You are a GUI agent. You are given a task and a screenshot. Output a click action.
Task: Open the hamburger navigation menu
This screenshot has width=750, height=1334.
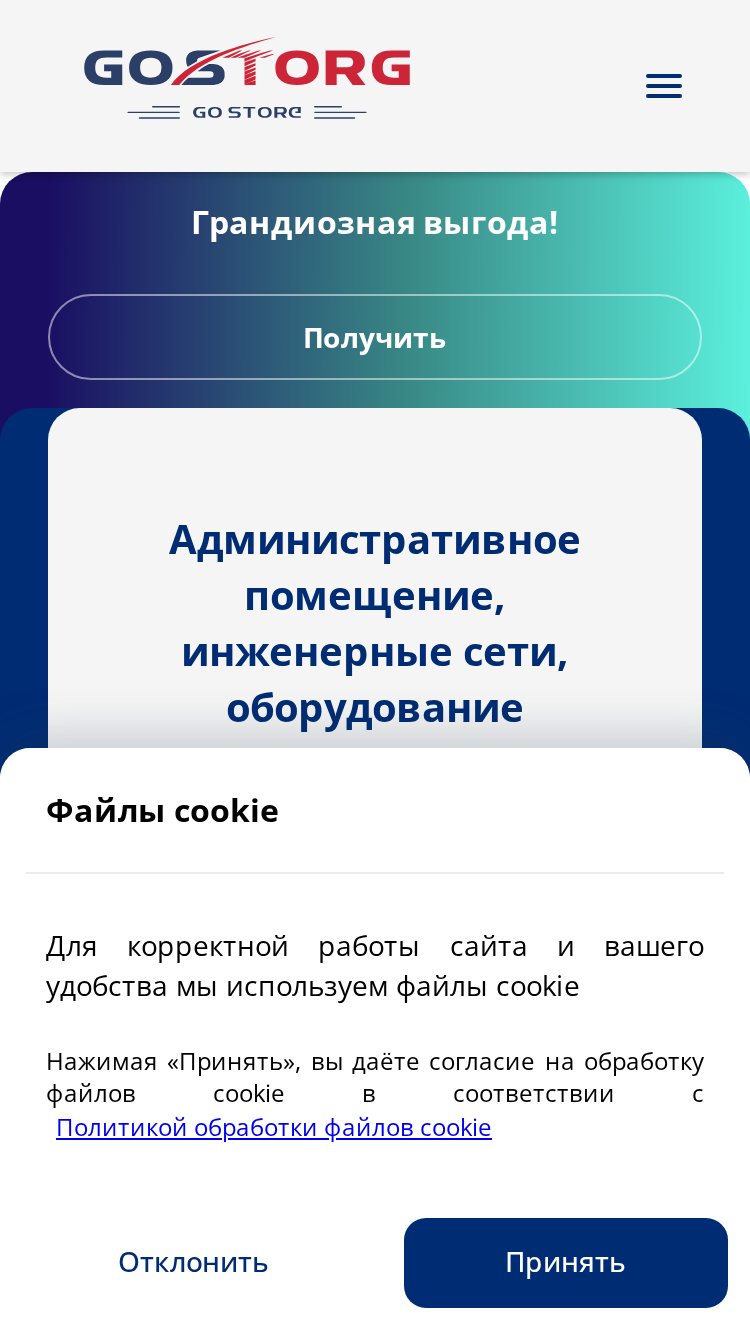(664, 86)
